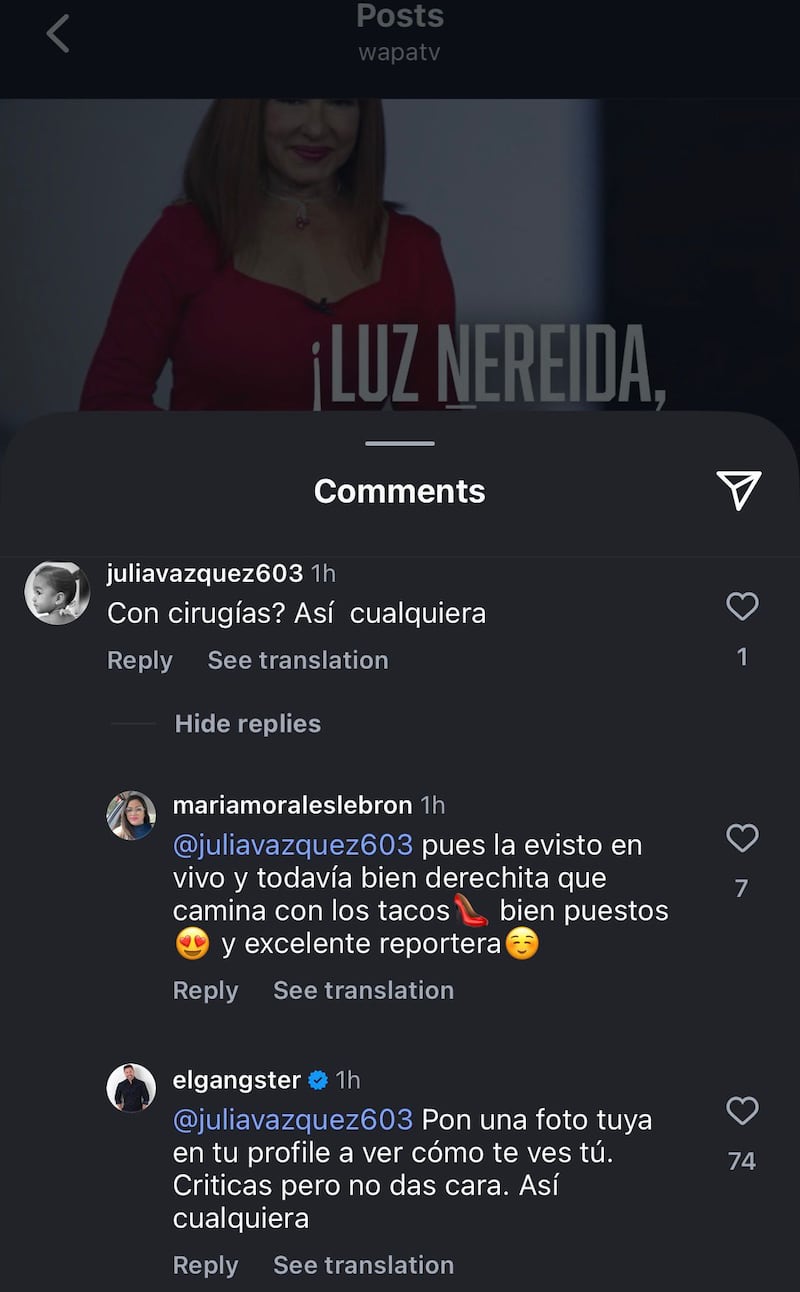Open the mariamoraleslebron username link

click(x=292, y=805)
